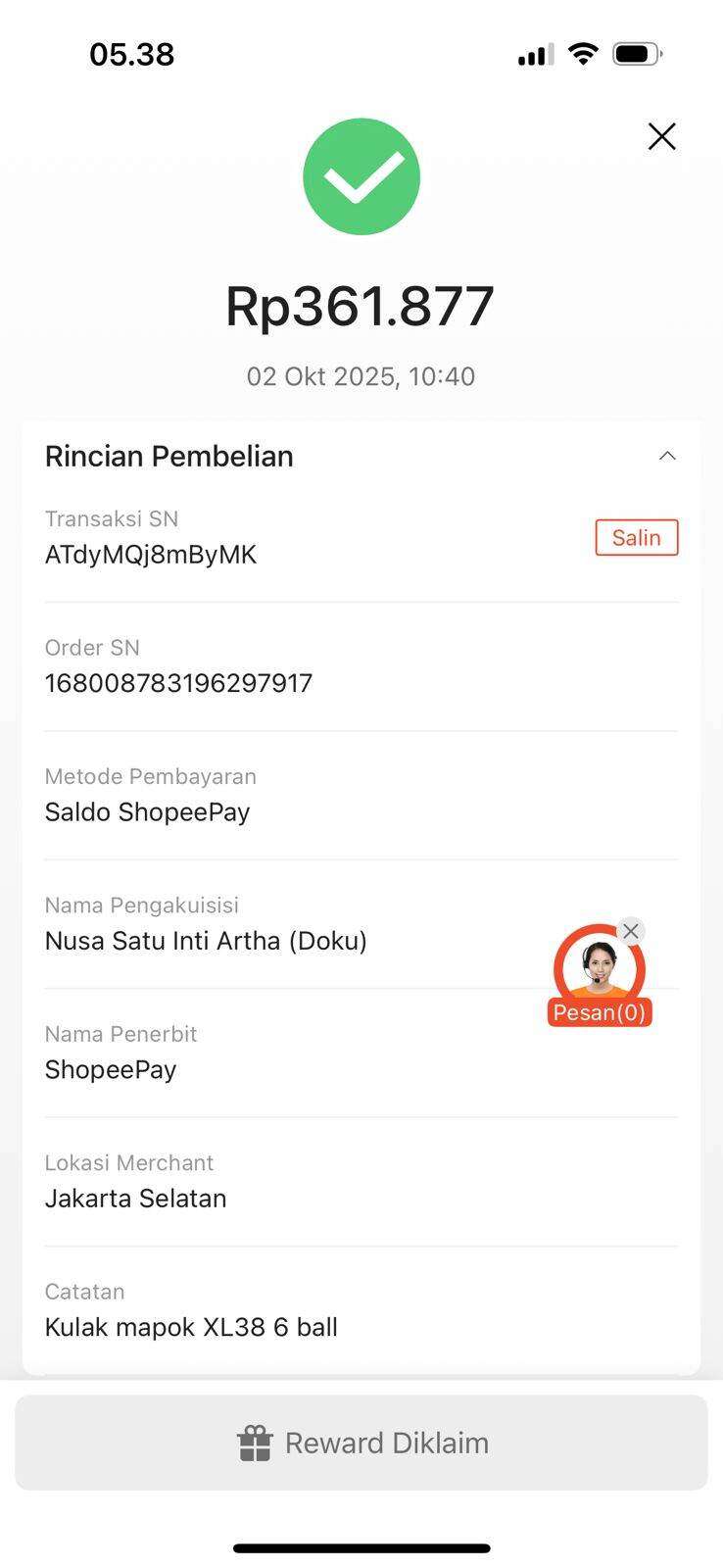Close the transaction receipt screen

[661, 136]
